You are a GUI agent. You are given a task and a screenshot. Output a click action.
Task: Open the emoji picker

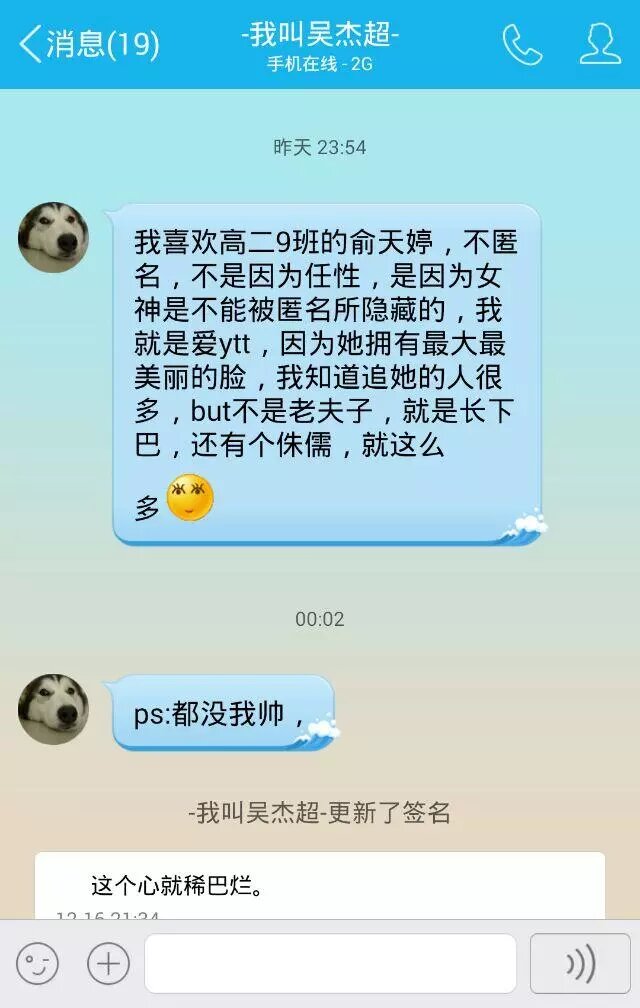[x=37, y=964]
